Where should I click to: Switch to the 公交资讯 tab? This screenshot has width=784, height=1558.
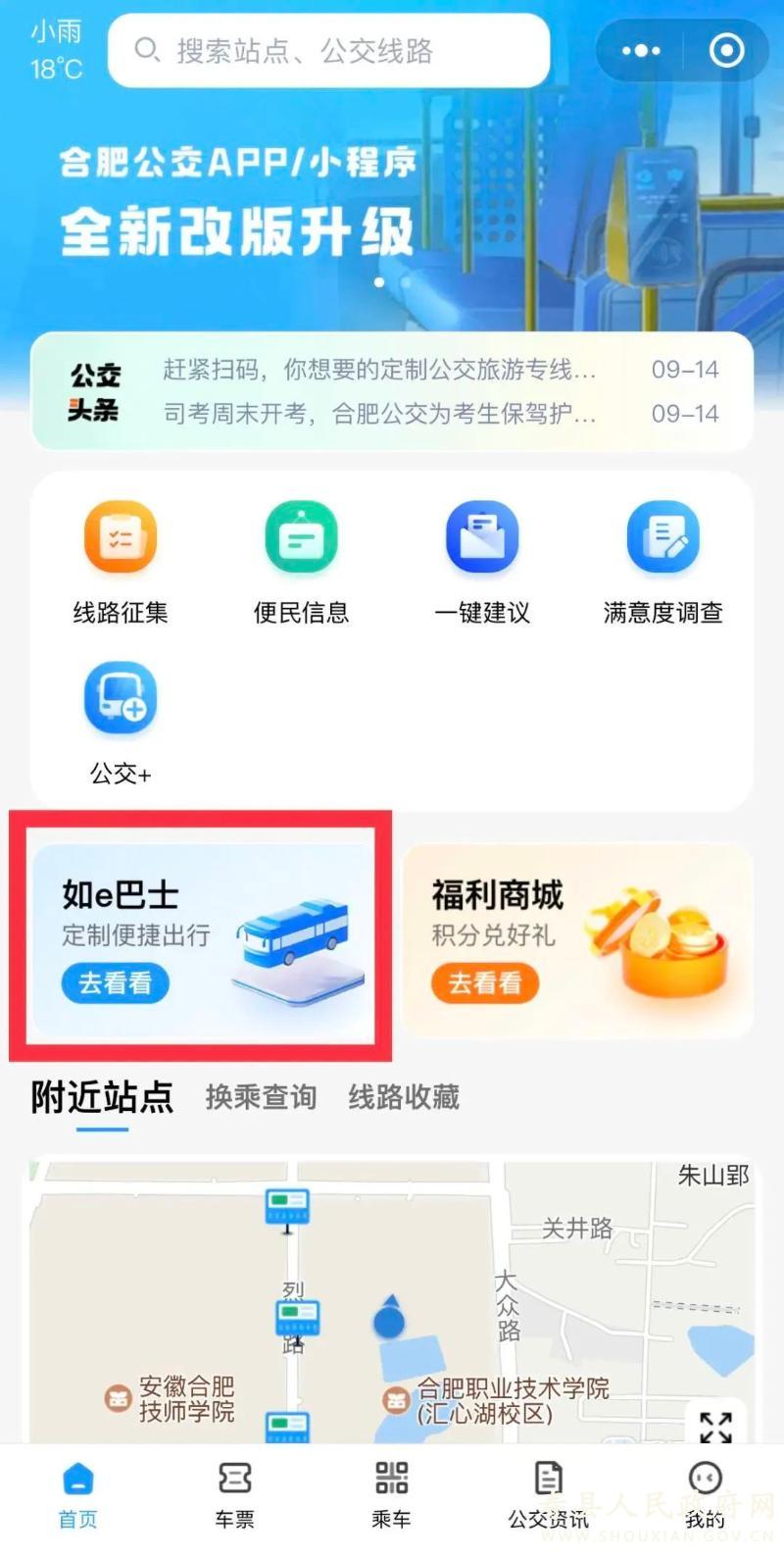tap(549, 1493)
